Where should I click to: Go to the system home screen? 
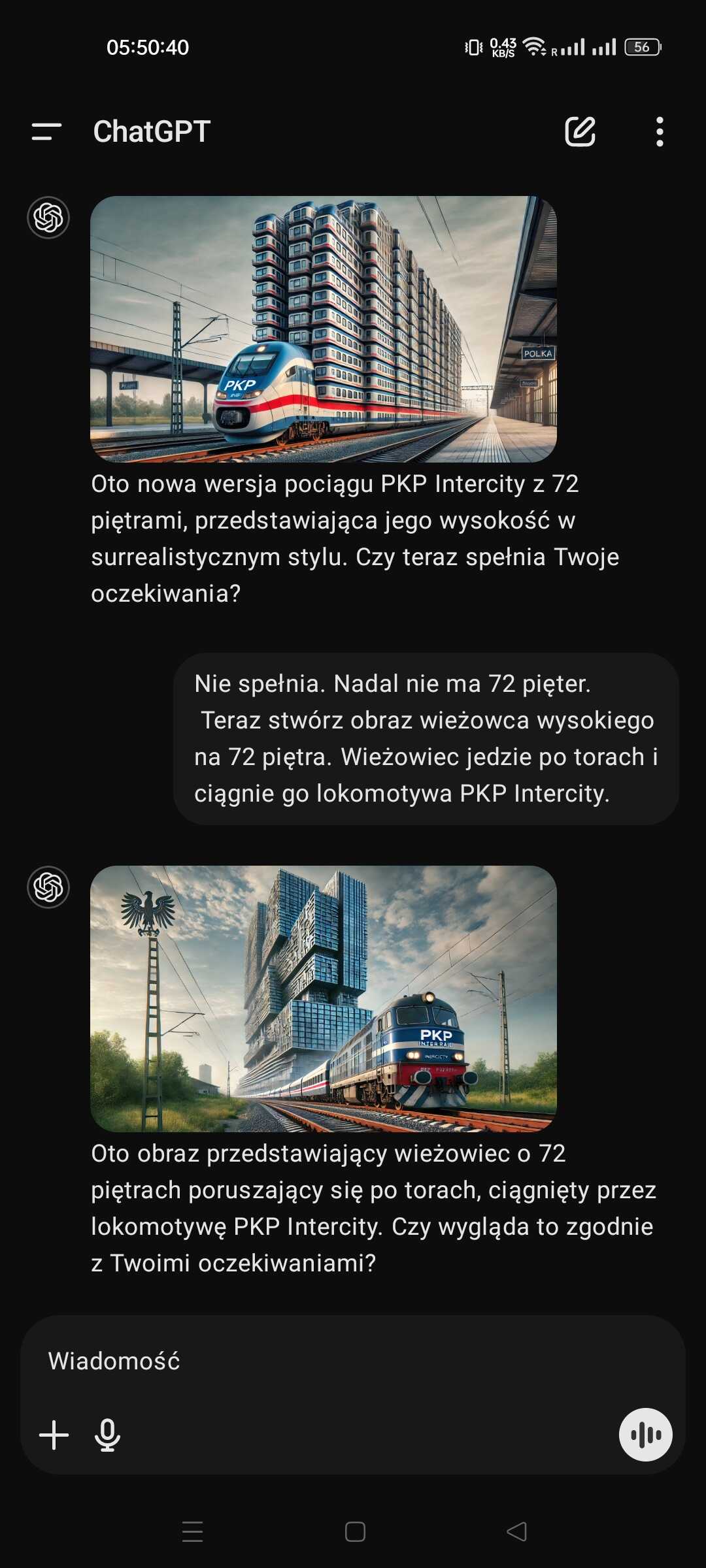click(355, 1531)
